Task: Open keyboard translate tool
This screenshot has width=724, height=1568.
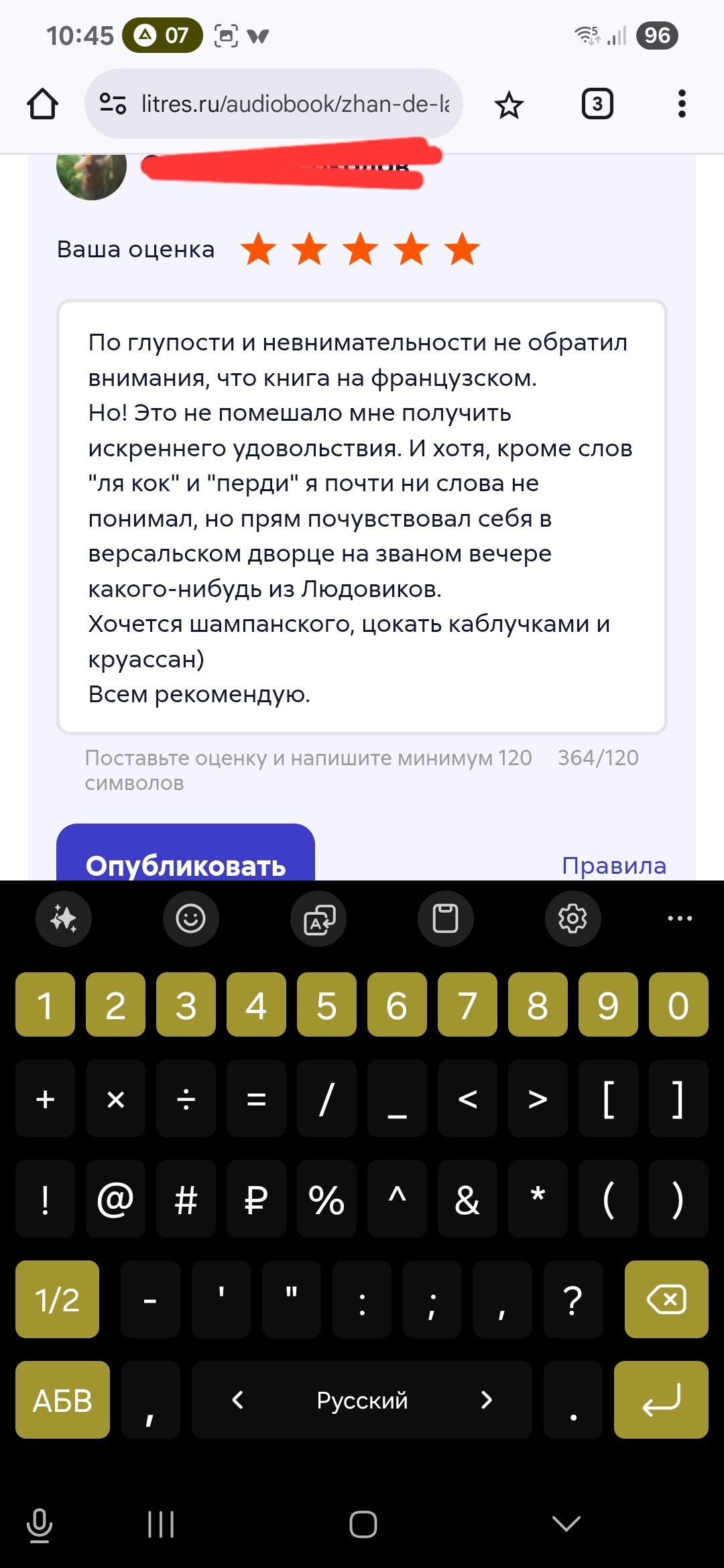Action: (318, 918)
